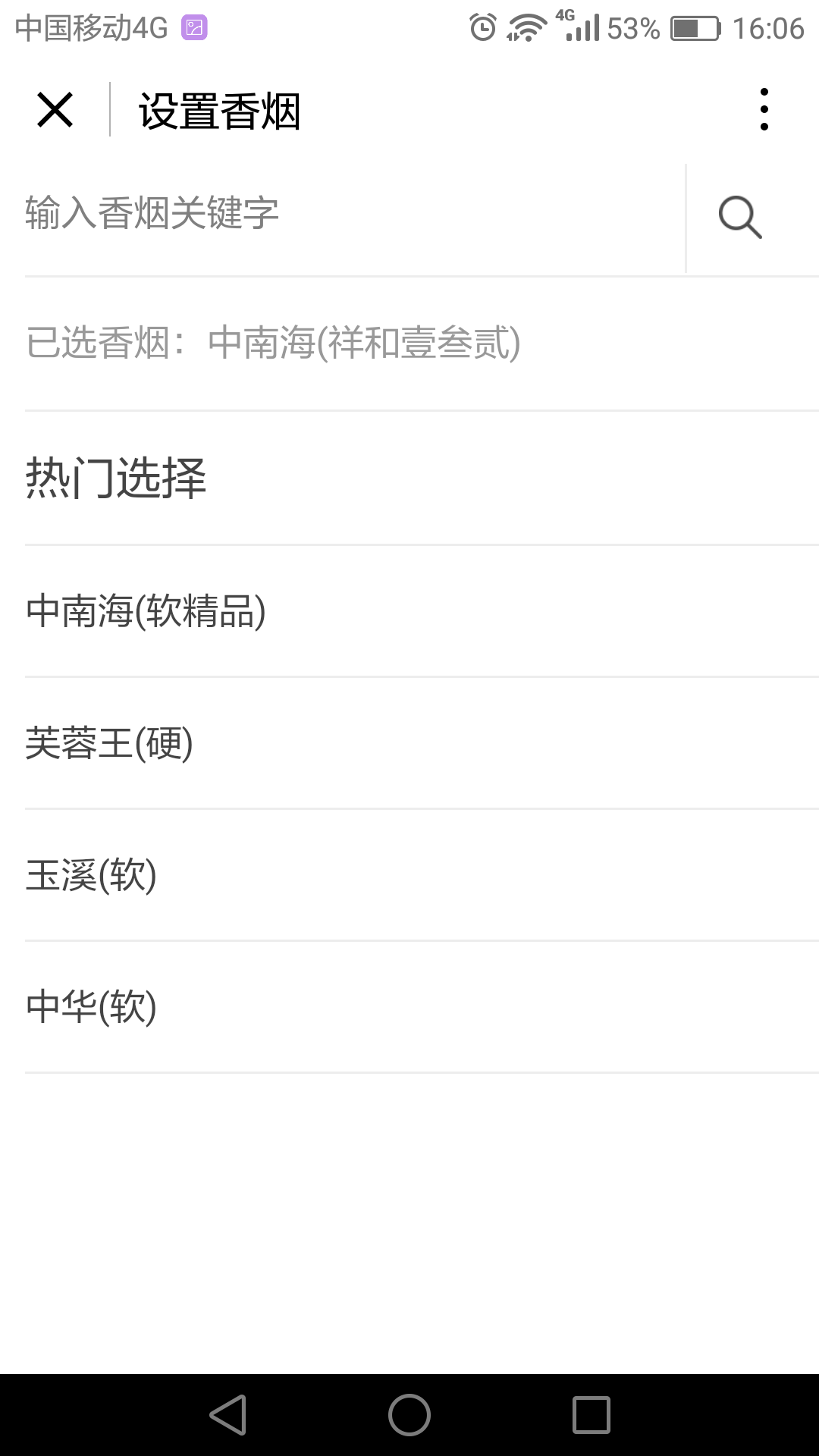Select 中南海(软精品) from the hot list
Screen dimensions: 819x1456
tap(422, 611)
